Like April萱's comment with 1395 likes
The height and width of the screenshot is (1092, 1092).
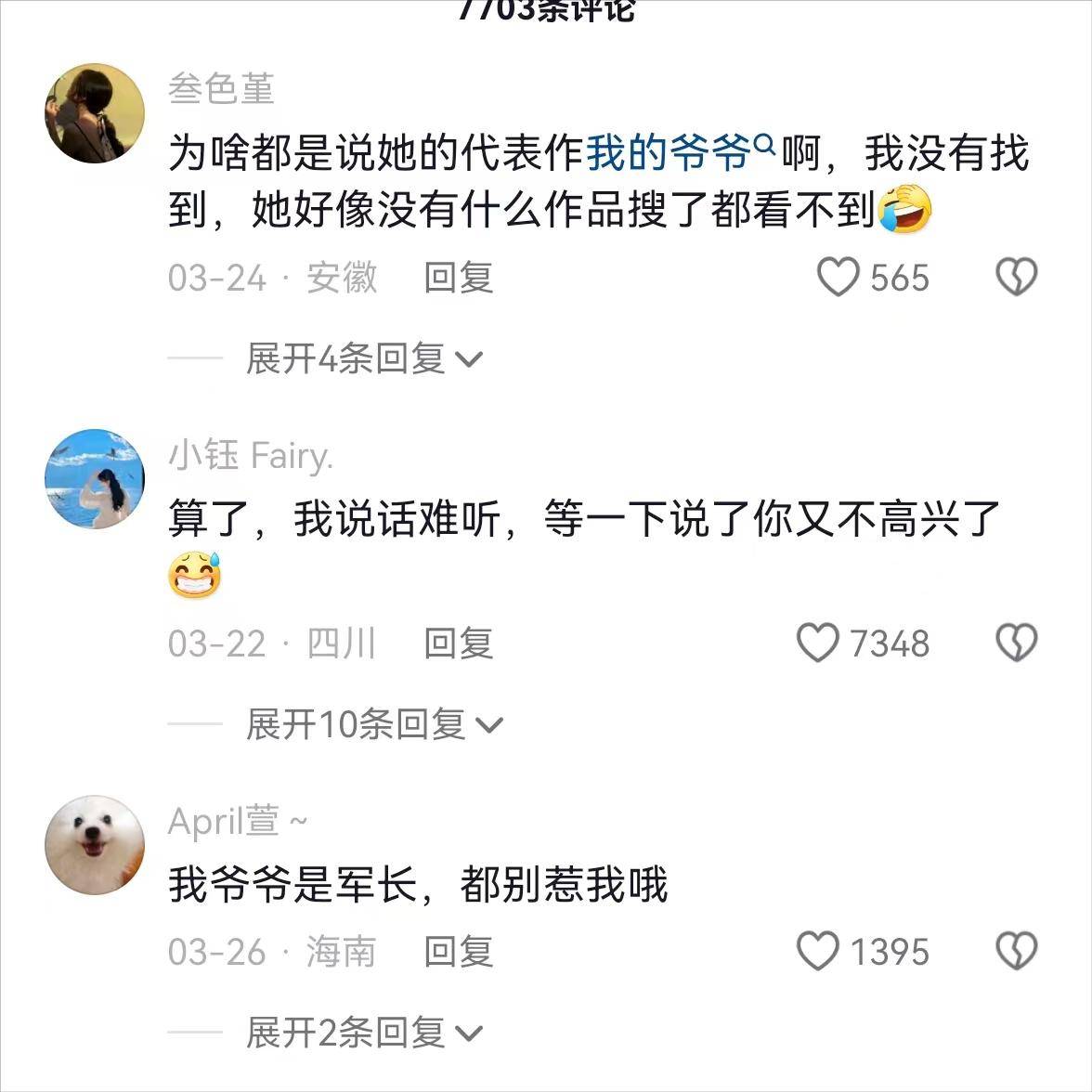(818, 952)
